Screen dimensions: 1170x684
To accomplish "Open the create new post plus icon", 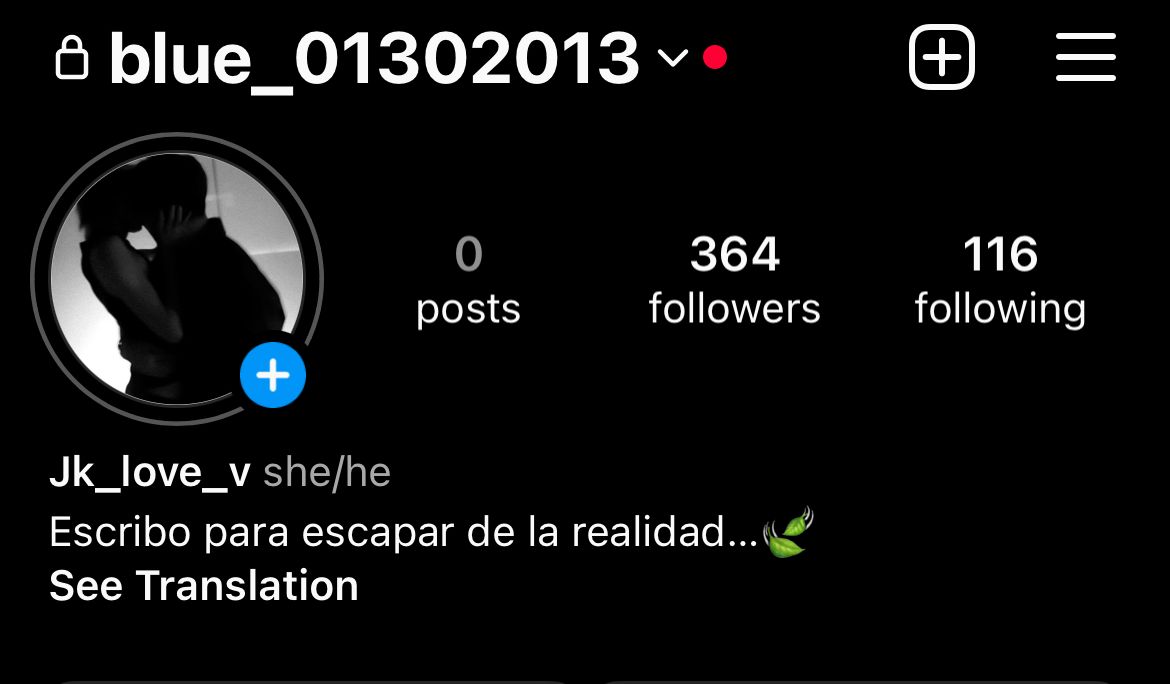I will click(941, 58).
